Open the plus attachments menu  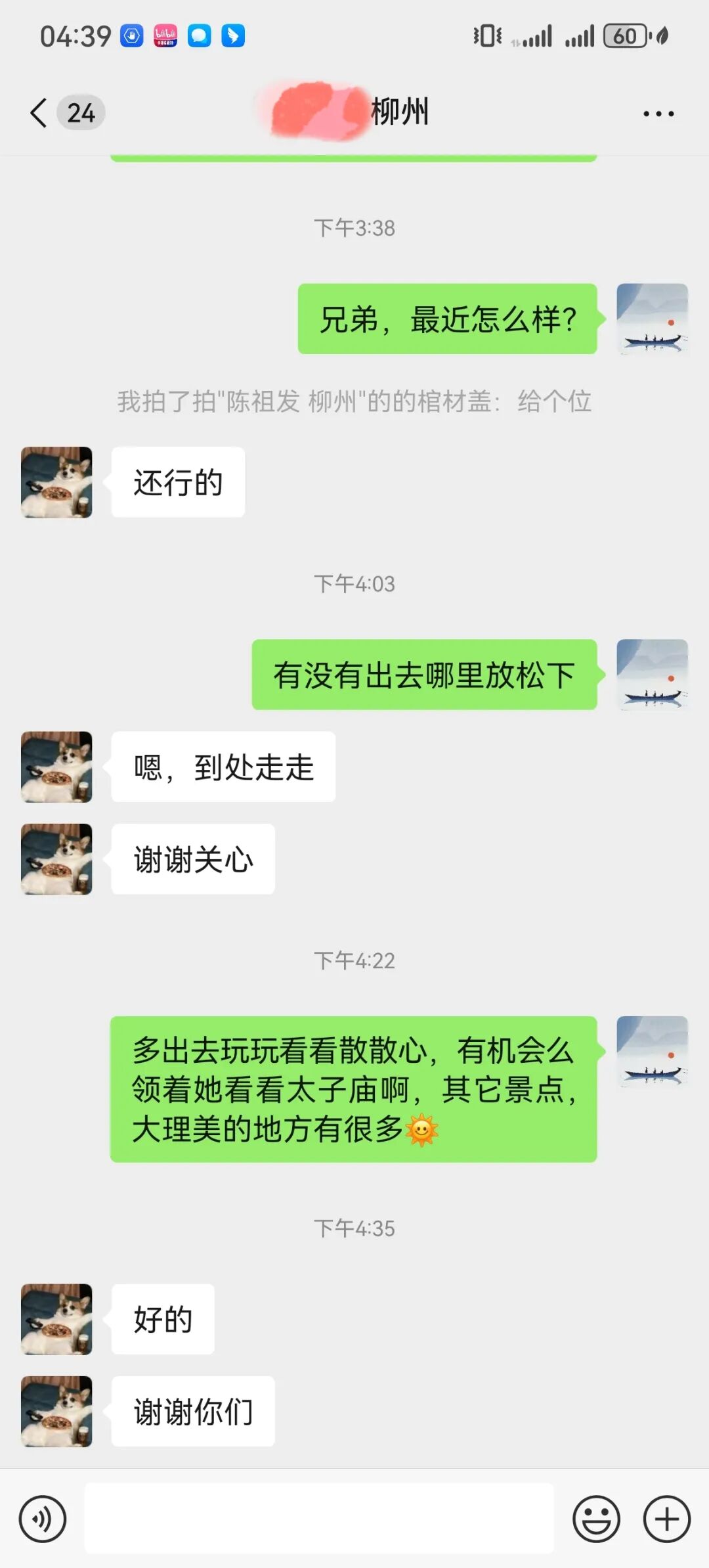(x=666, y=1519)
